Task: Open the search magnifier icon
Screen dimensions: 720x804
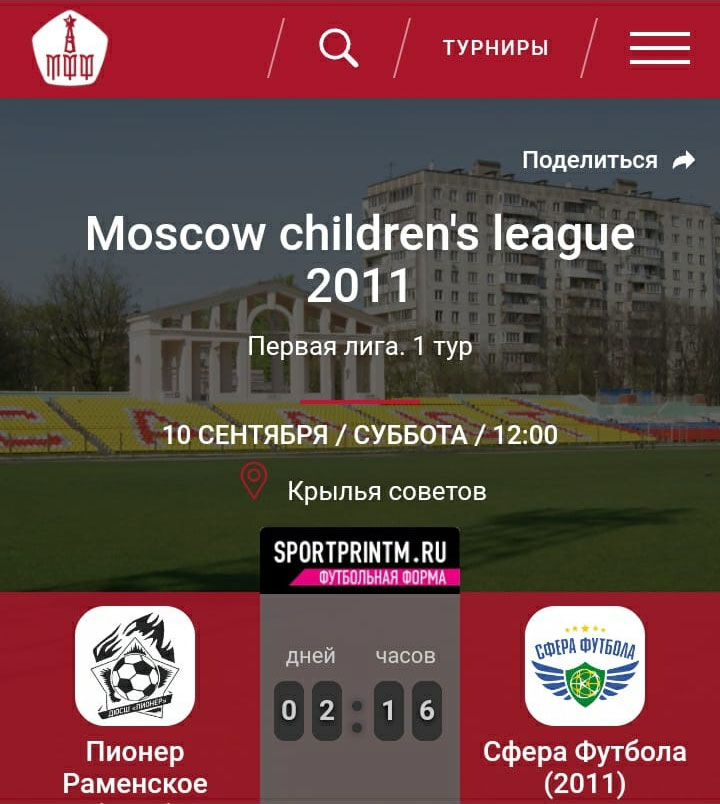Action: point(338,47)
